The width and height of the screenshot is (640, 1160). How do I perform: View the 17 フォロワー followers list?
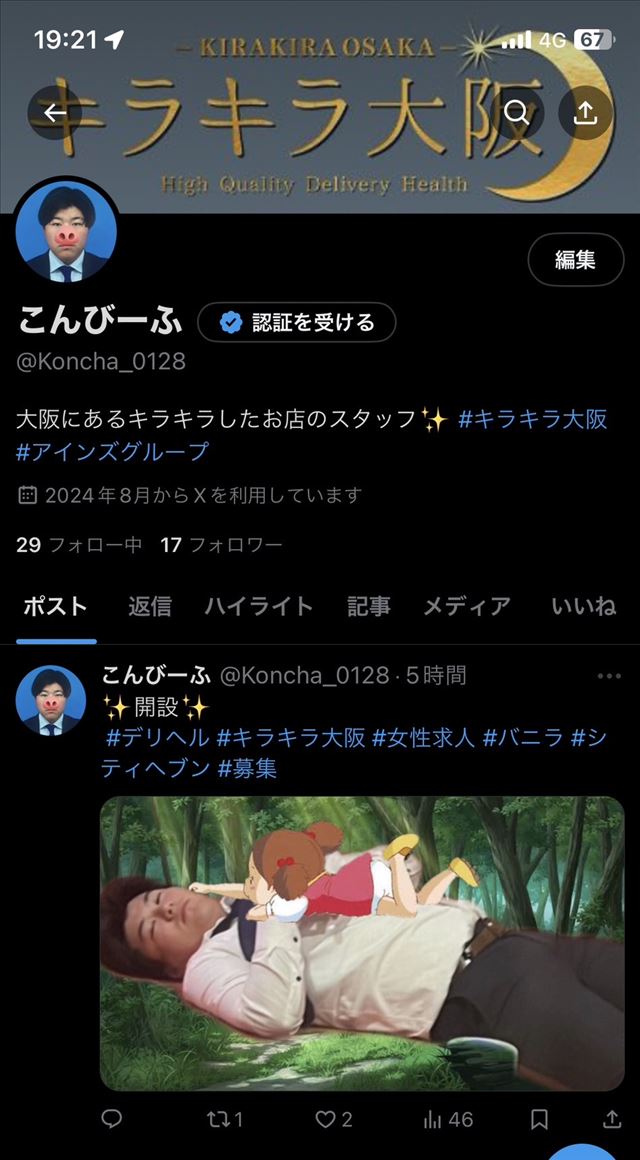pyautogui.click(x=221, y=545)
